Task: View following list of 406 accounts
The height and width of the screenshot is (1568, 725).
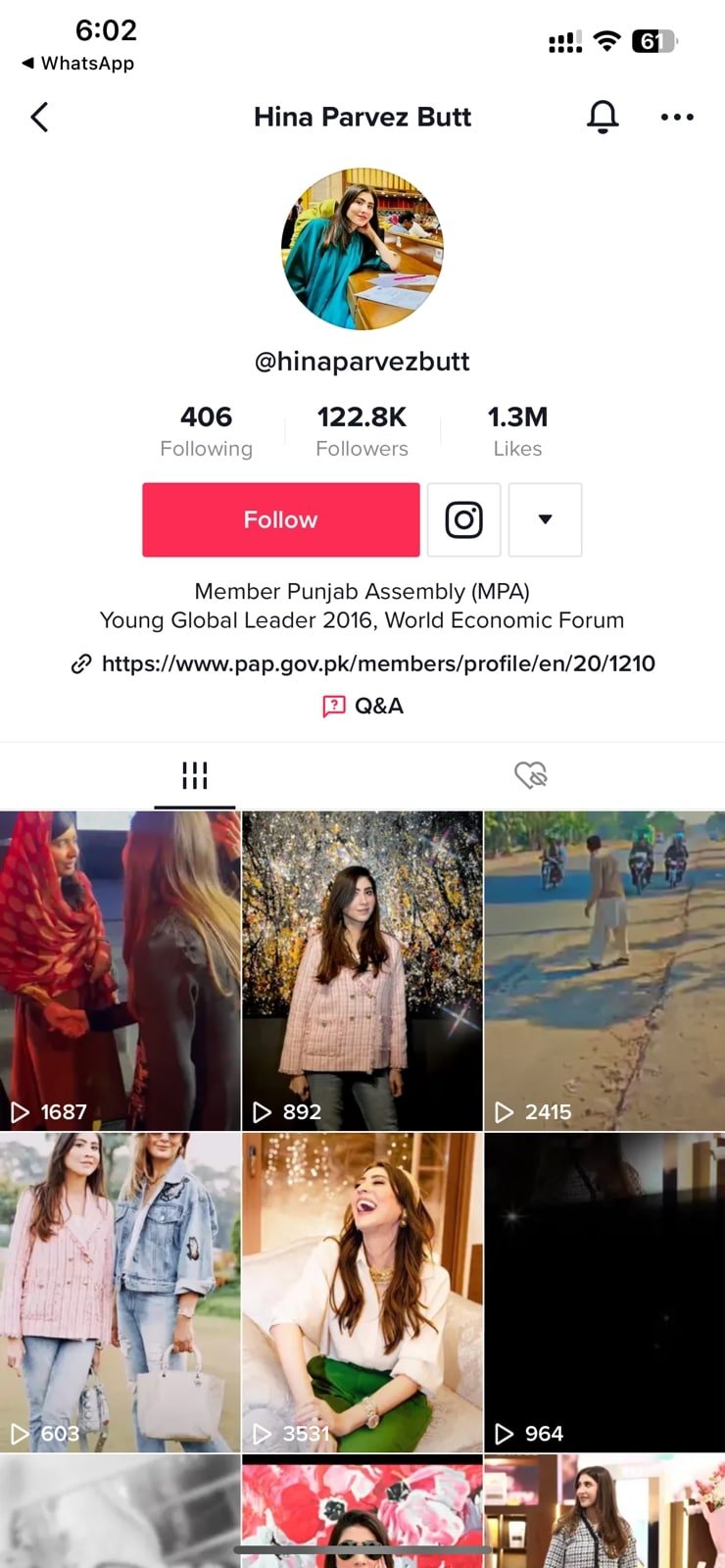Action: [x=206, y=431]
